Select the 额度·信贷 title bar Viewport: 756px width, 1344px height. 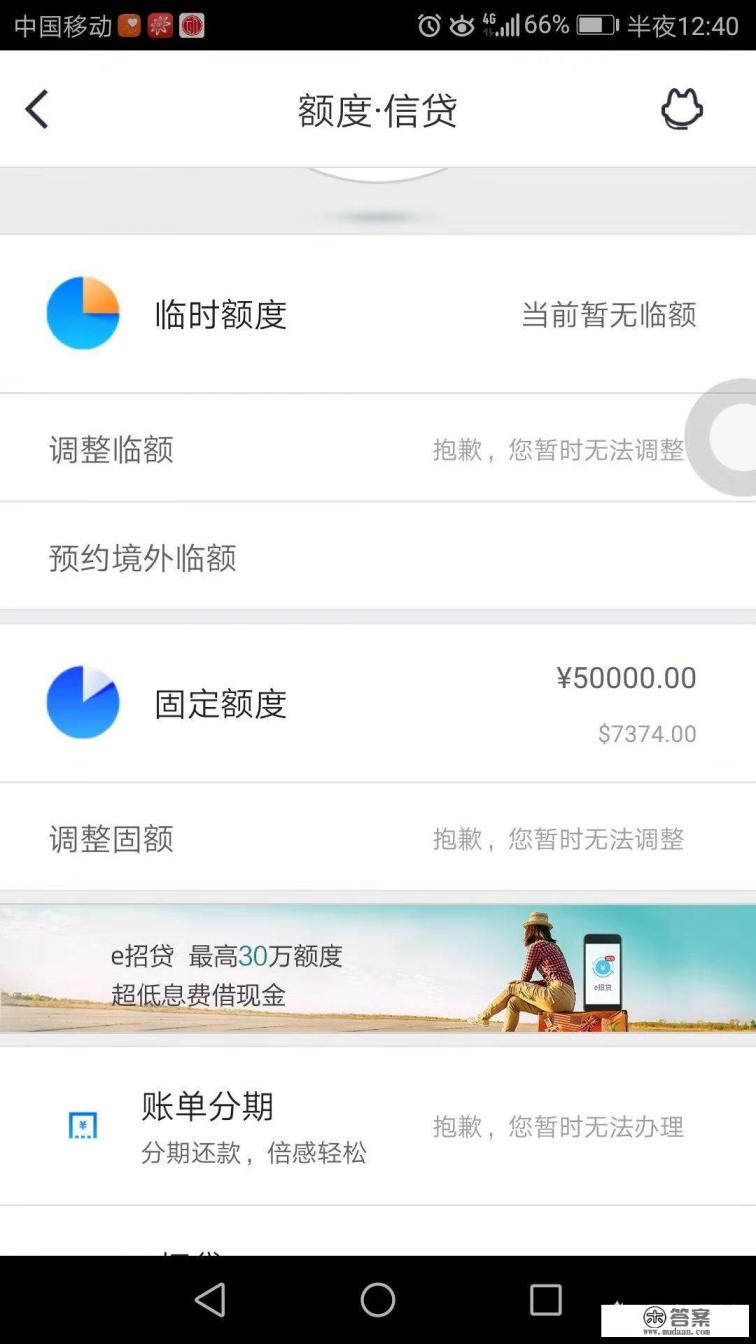[378, 110]
